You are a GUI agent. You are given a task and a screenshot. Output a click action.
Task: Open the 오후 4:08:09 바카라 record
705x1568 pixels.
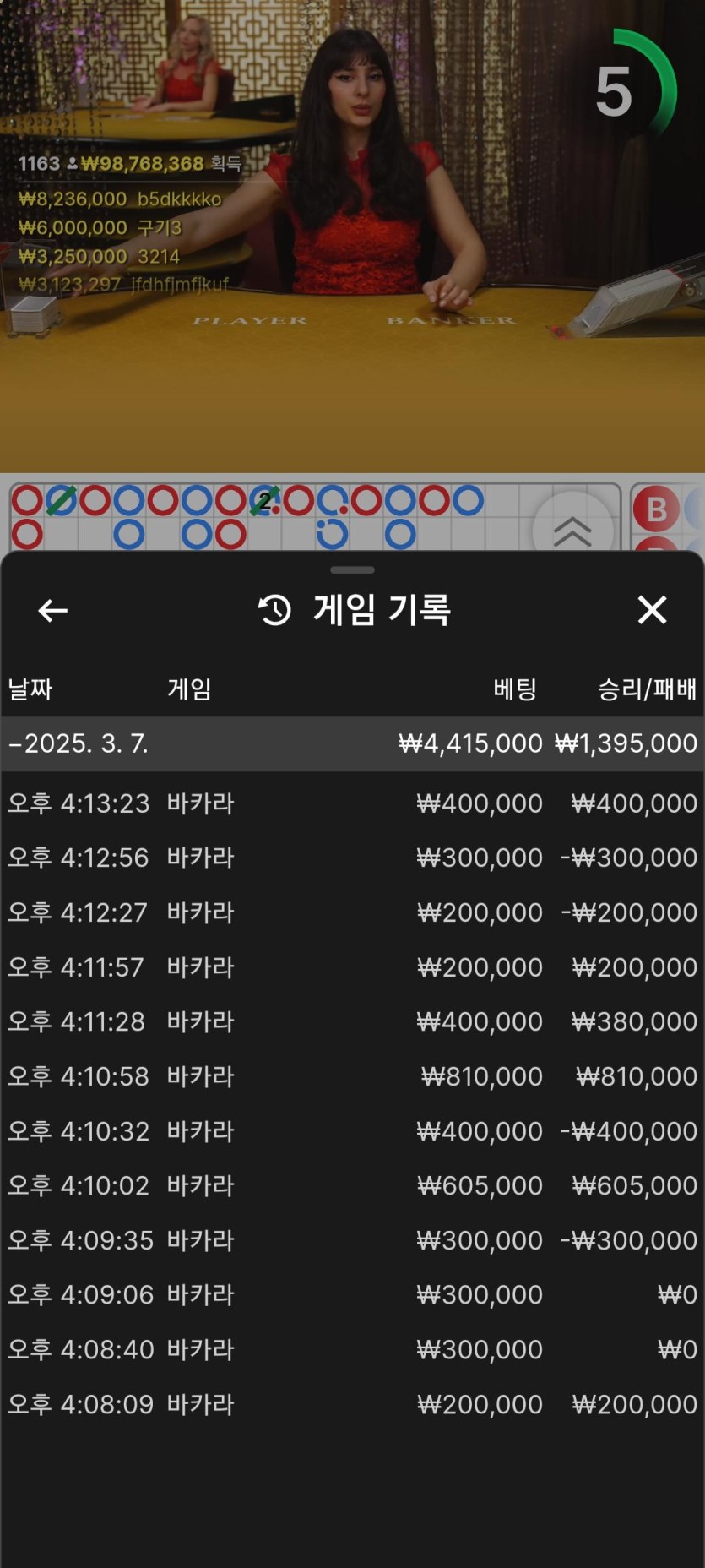pyautogui.click(x=352, y=1404)
